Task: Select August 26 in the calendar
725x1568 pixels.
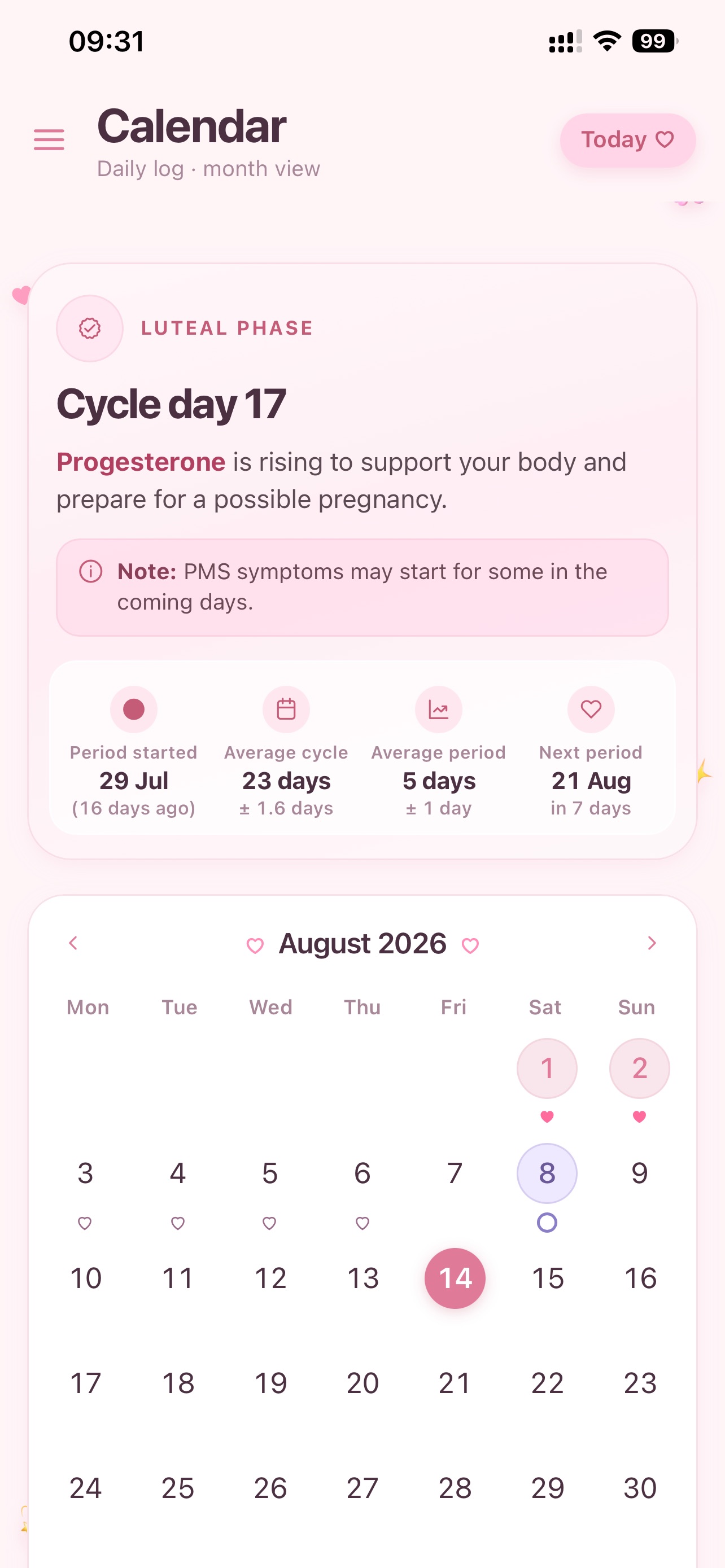Action: 270,1488
